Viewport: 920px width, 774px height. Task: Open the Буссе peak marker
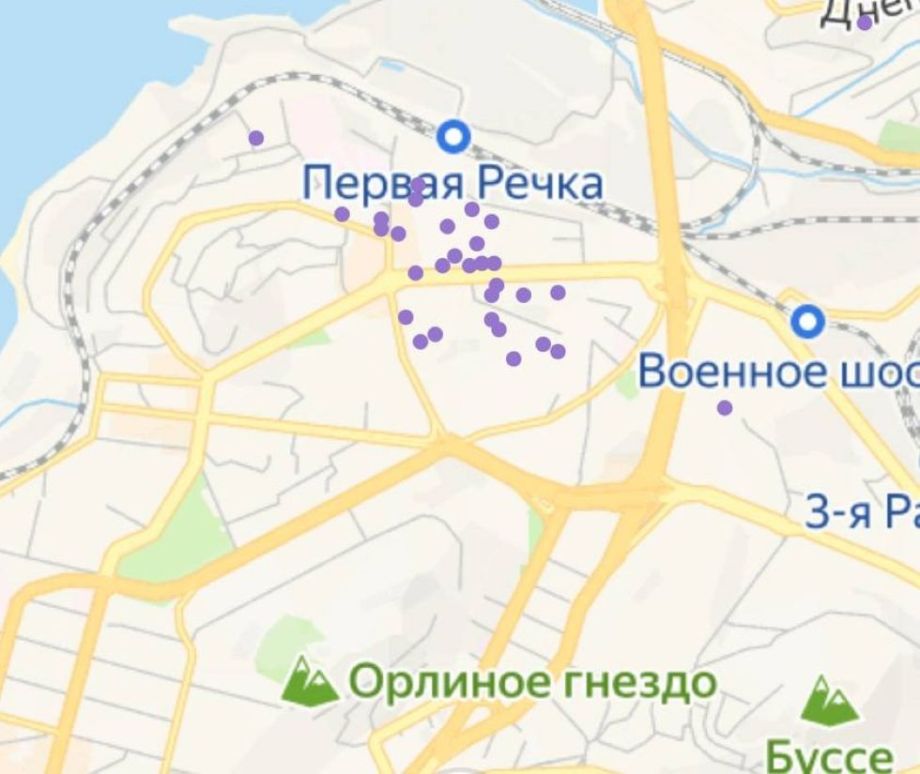pos(829,700)
